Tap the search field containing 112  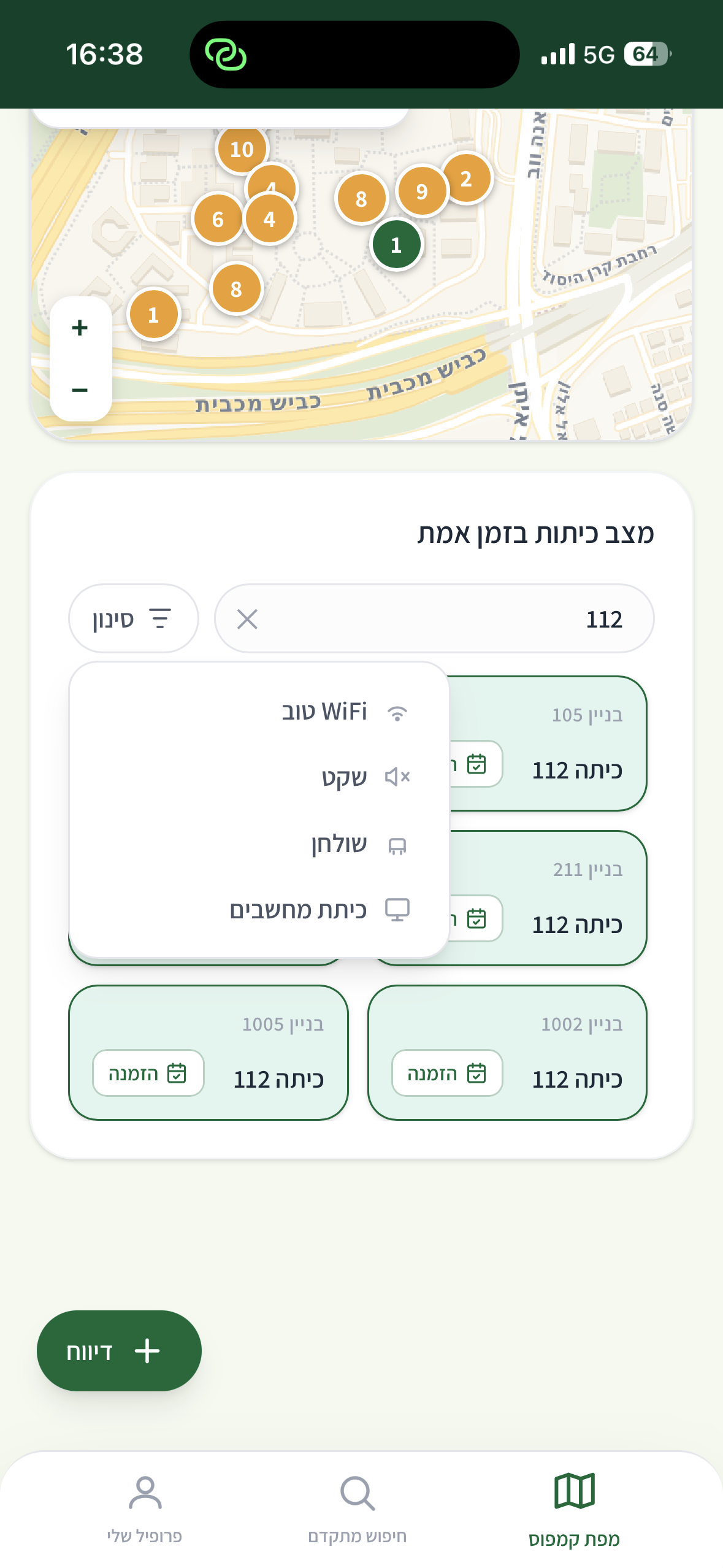point(434,618)
